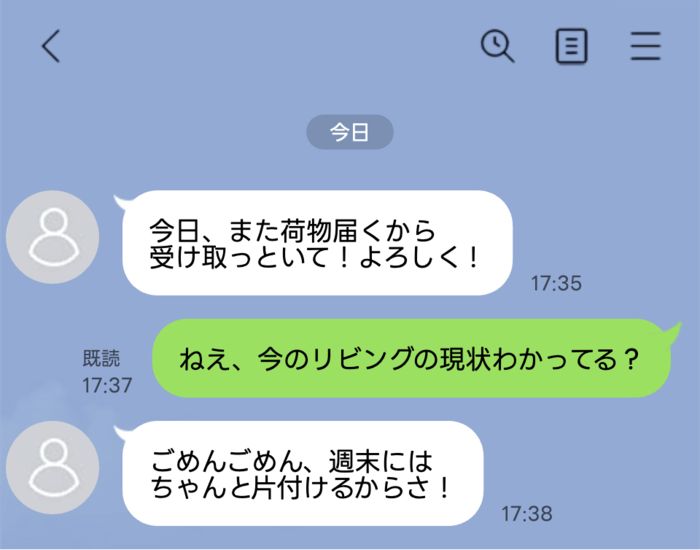This screenshot has width=700, height=550.
Task: Open the notes icon in header
Action: (571, 46)
